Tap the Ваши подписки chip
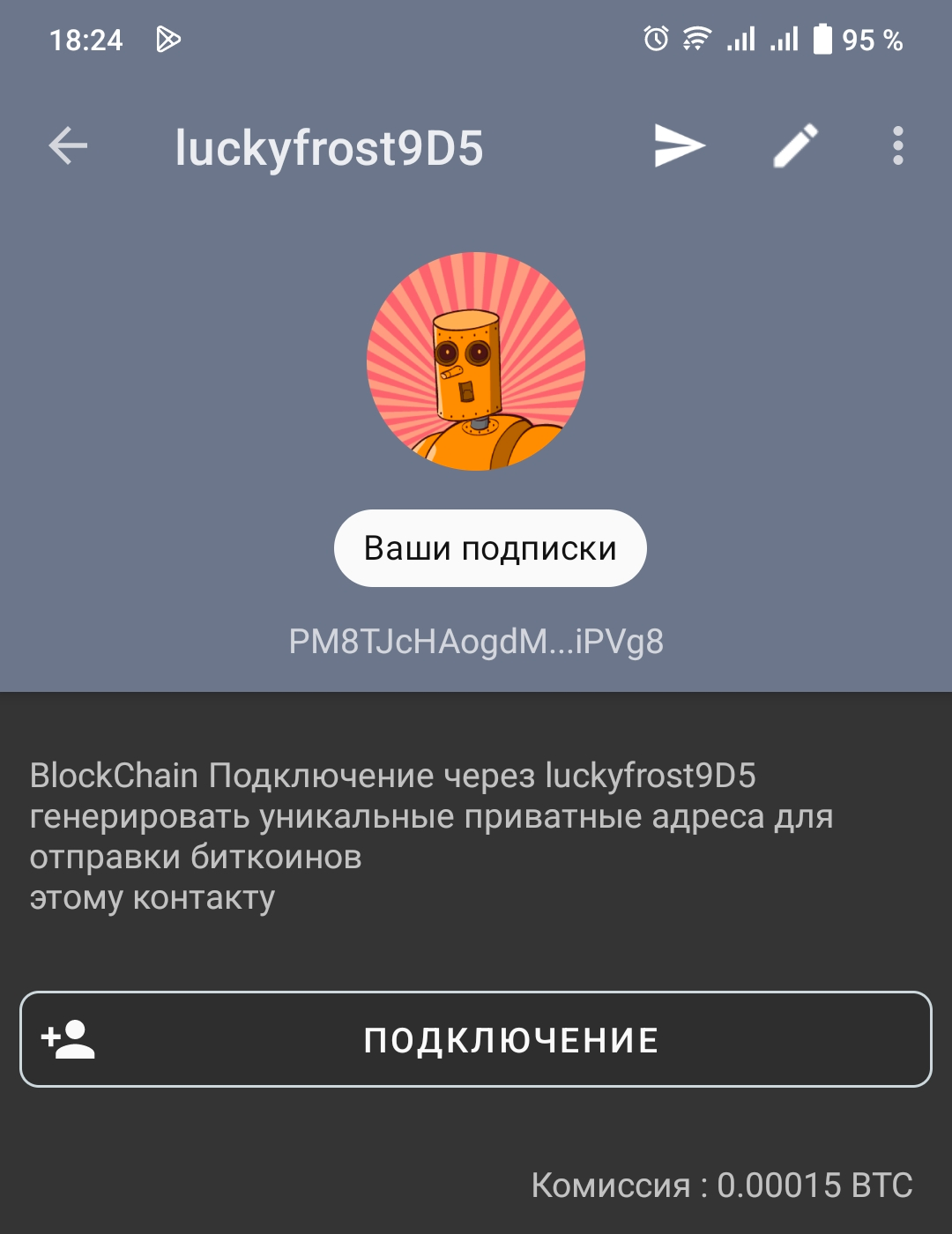The width and height of the screenshot is (952, 1234). tap(490, 548)
